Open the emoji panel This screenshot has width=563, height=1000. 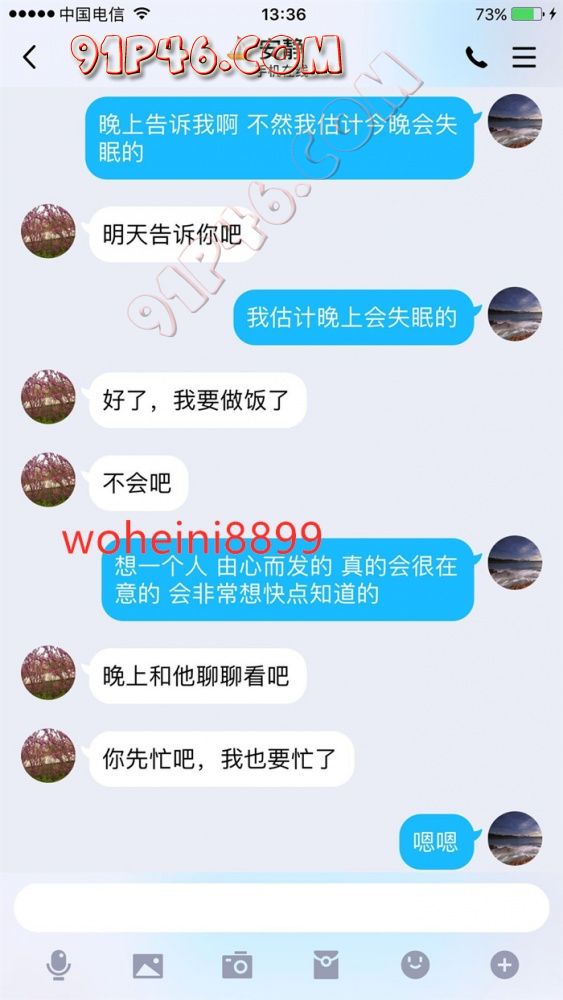(x=415, y=965)
